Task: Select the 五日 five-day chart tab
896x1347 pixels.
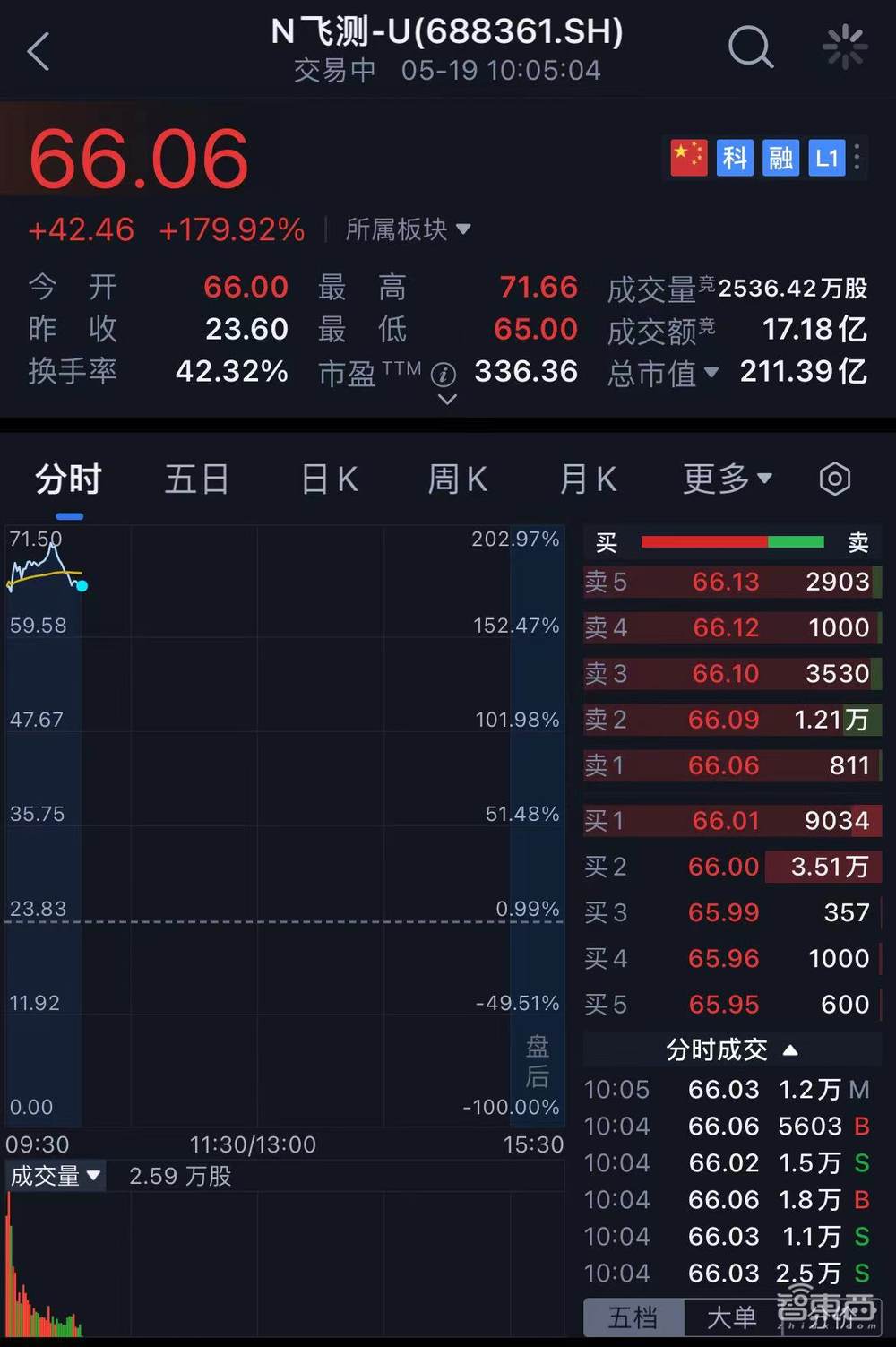Action: coord(196,479)
